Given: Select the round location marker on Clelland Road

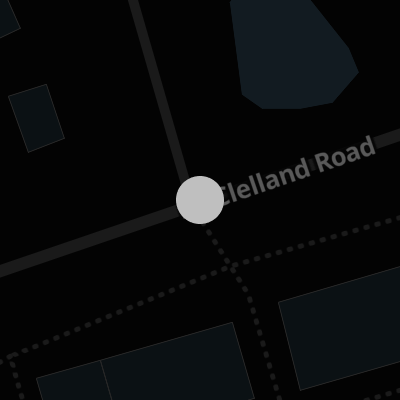Looking at the screenshot, I should pos(200,200).
